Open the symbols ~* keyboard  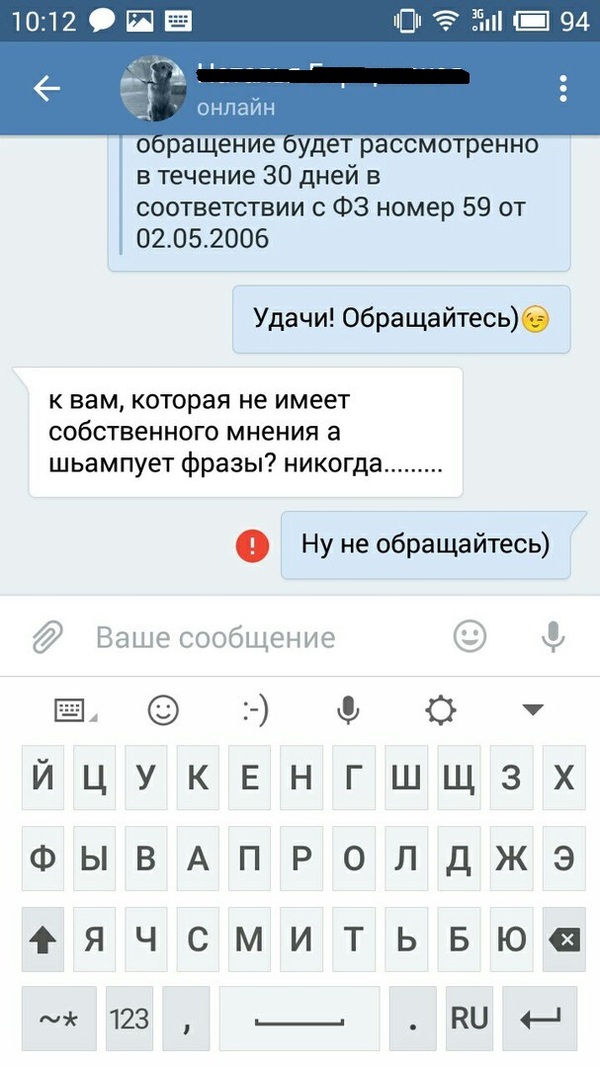click(x=58, y=1019)
